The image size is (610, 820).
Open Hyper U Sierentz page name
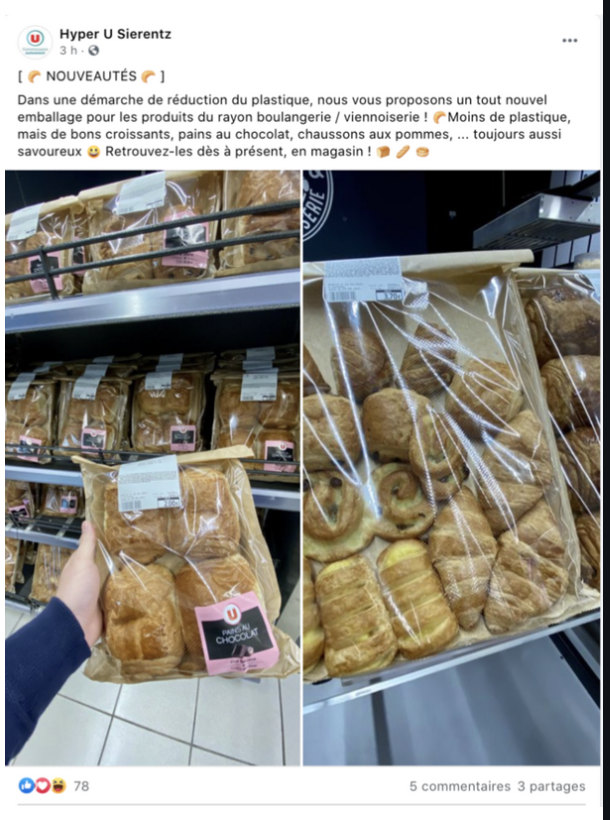(115, 34)
